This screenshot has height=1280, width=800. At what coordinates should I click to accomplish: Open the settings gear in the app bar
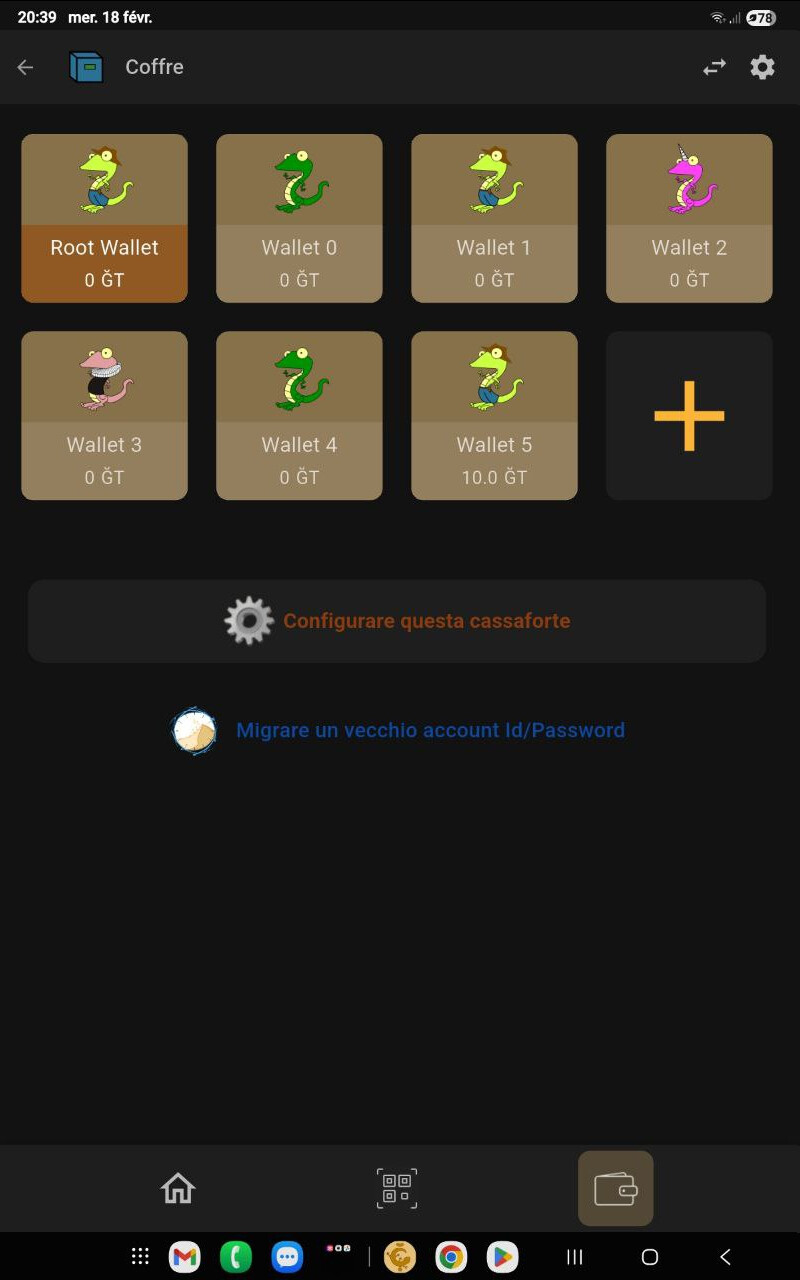[x=763, y=67]
